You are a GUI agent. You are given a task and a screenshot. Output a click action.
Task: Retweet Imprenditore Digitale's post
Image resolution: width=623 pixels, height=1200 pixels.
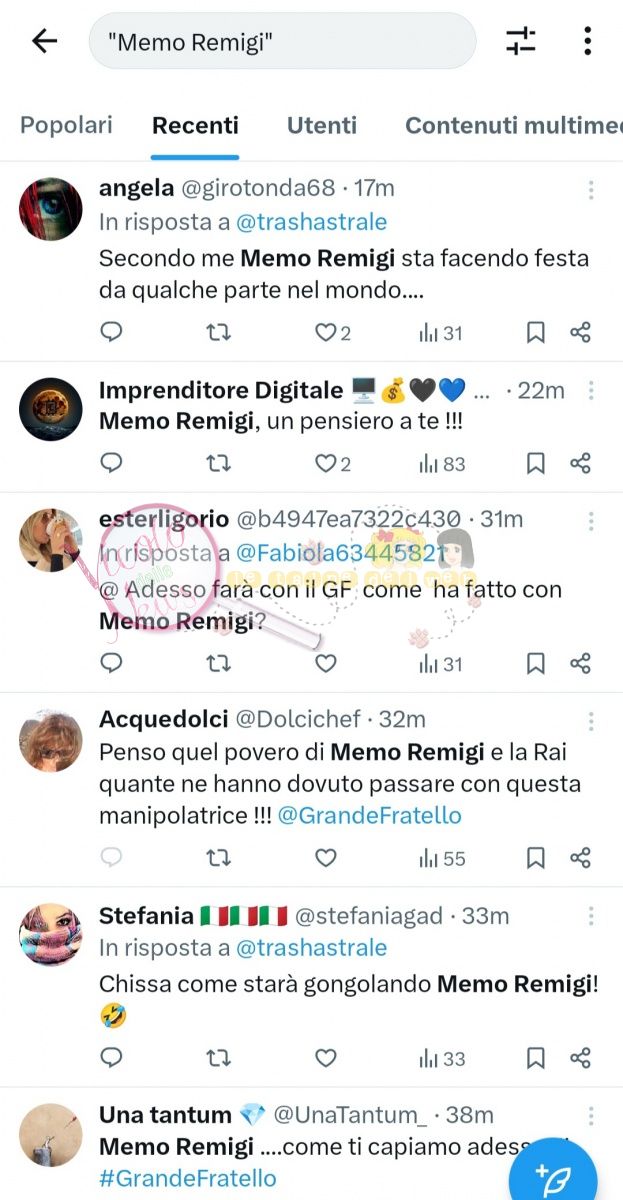click(218, 463)
